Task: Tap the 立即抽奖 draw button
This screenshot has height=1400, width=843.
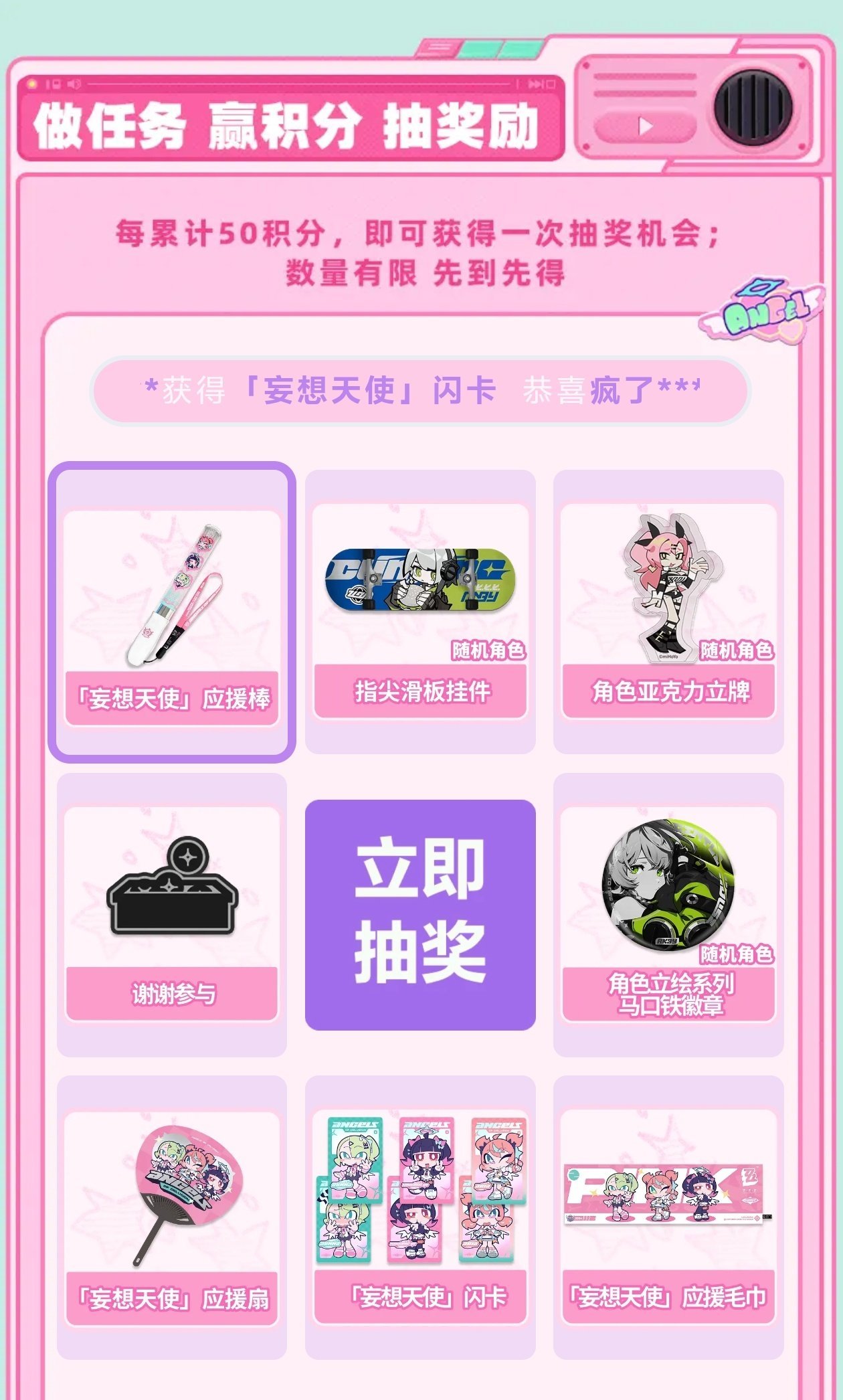Action: pos(420,914)
